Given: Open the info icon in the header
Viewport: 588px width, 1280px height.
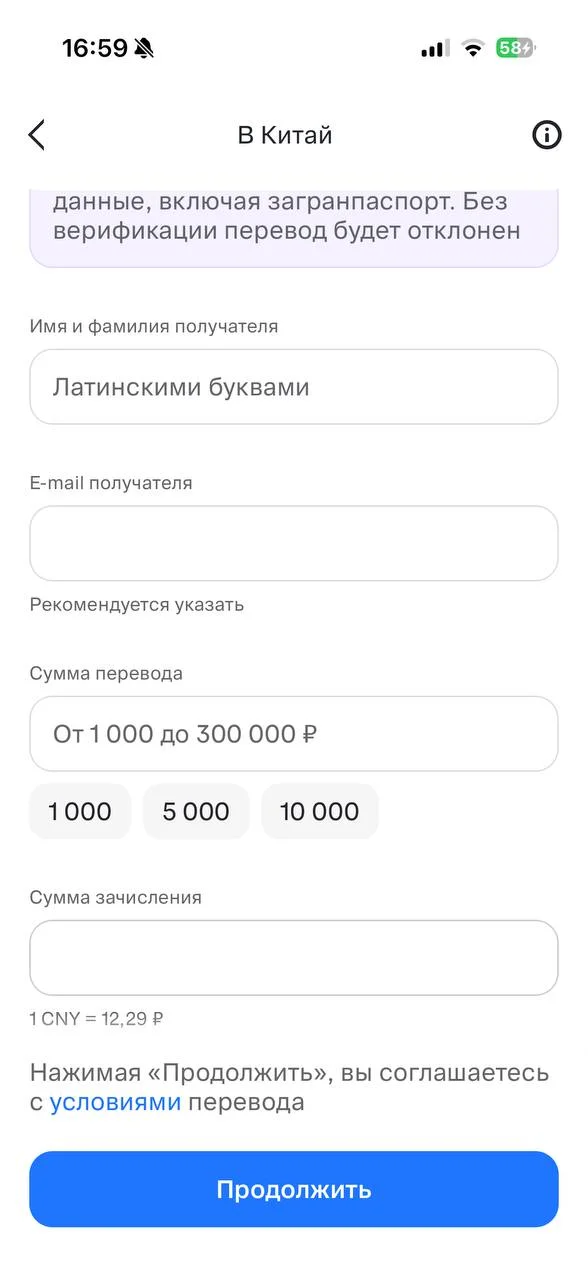Looking at the screenshot, I should pyautogui.click(x=547, y=135).
